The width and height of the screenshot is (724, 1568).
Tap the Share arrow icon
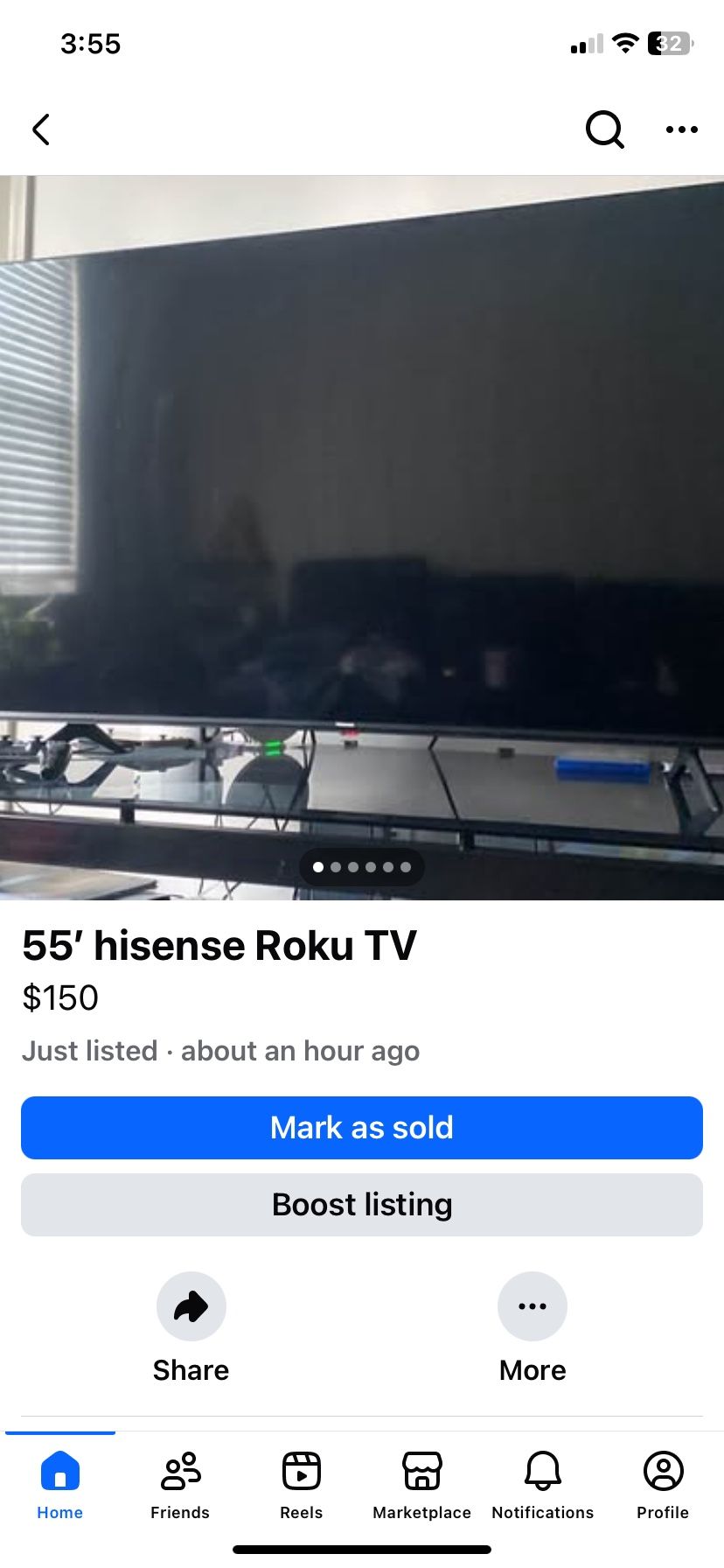coord(191,1305)
